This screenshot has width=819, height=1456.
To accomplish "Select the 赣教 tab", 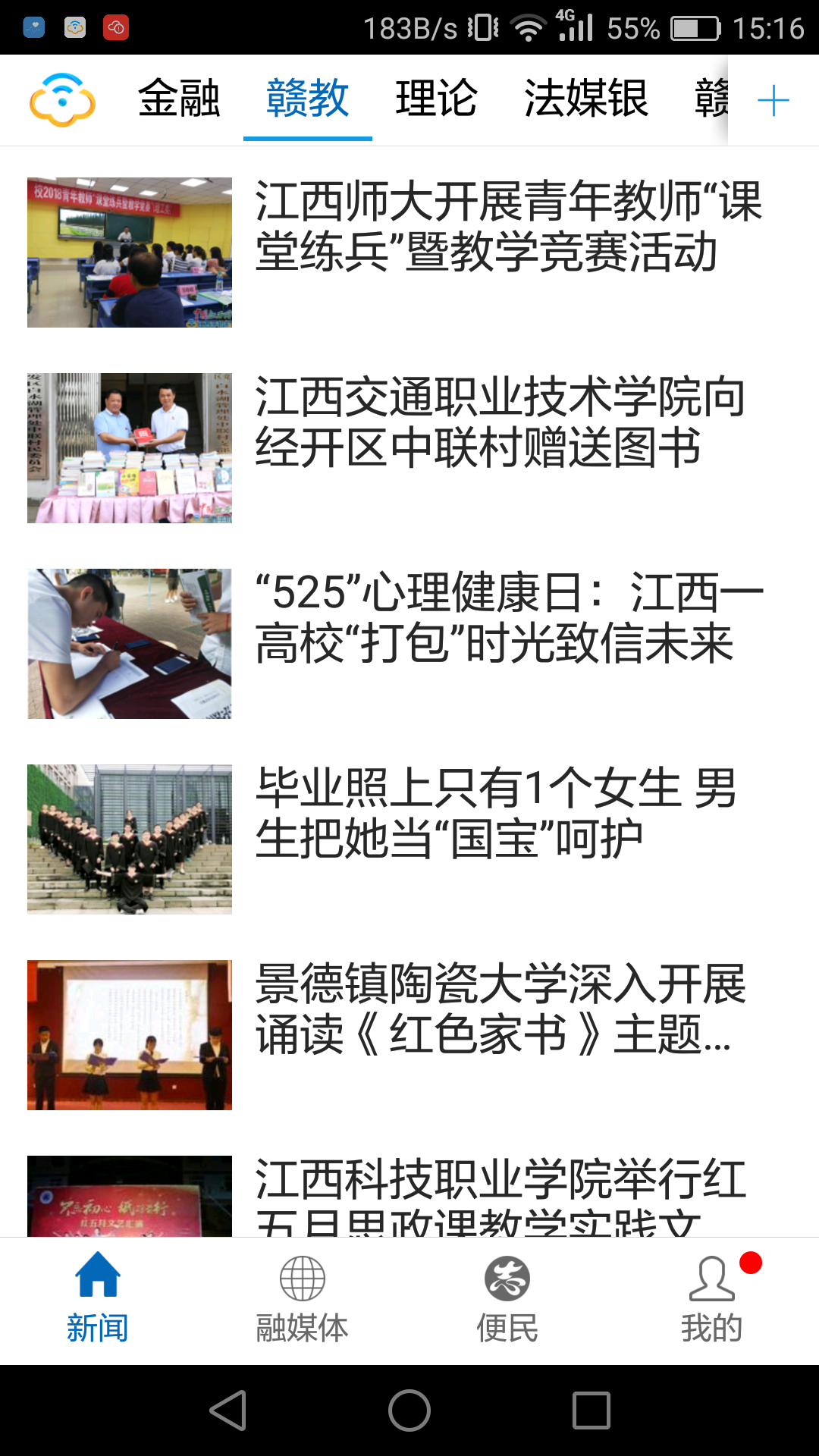I will tap(307, 99).
